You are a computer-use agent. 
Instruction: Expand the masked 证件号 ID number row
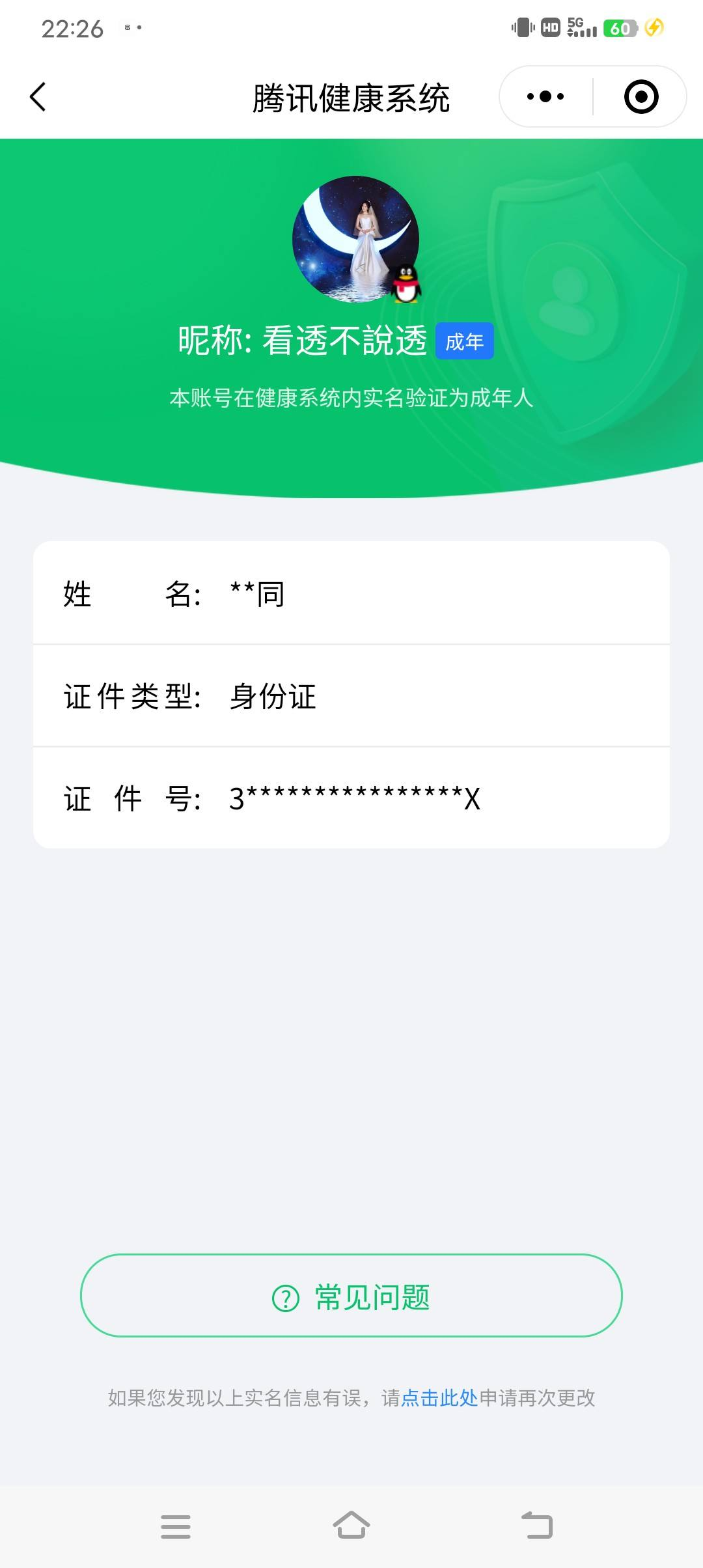point(351,798)
